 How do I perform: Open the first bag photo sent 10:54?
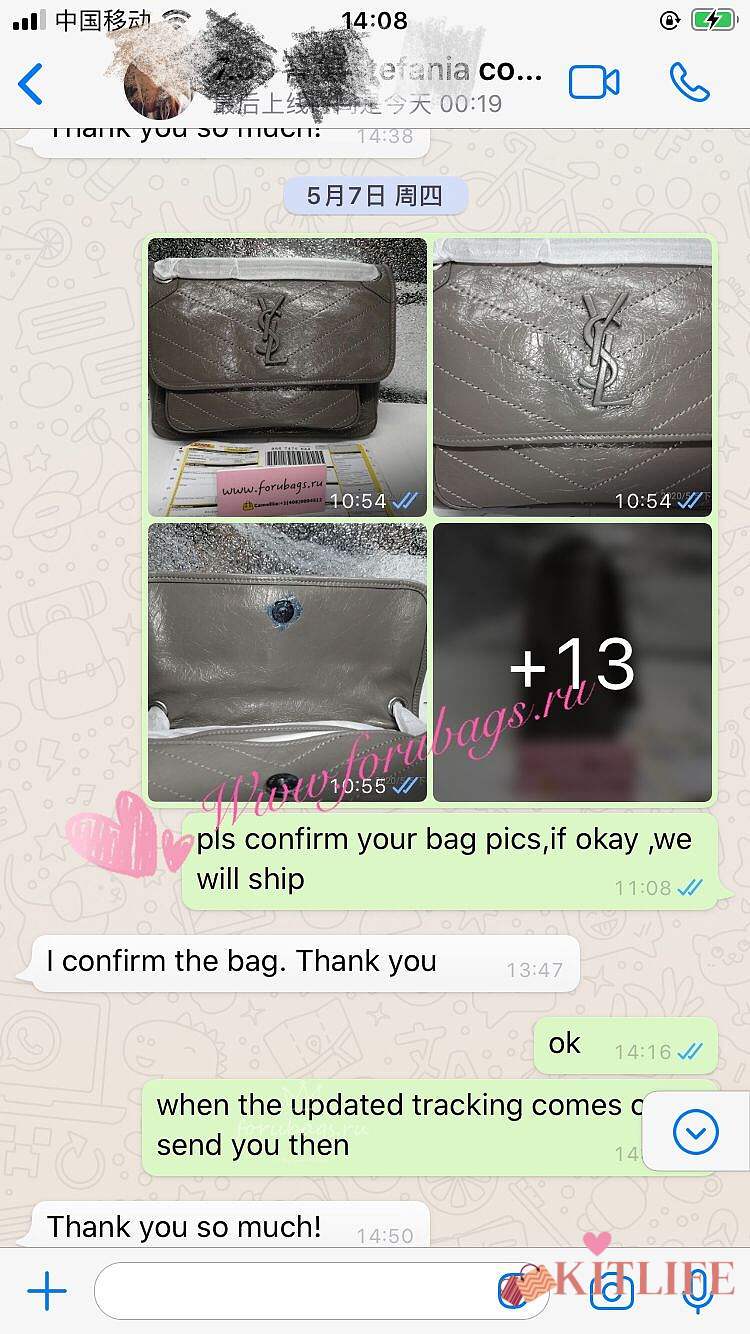287,376
